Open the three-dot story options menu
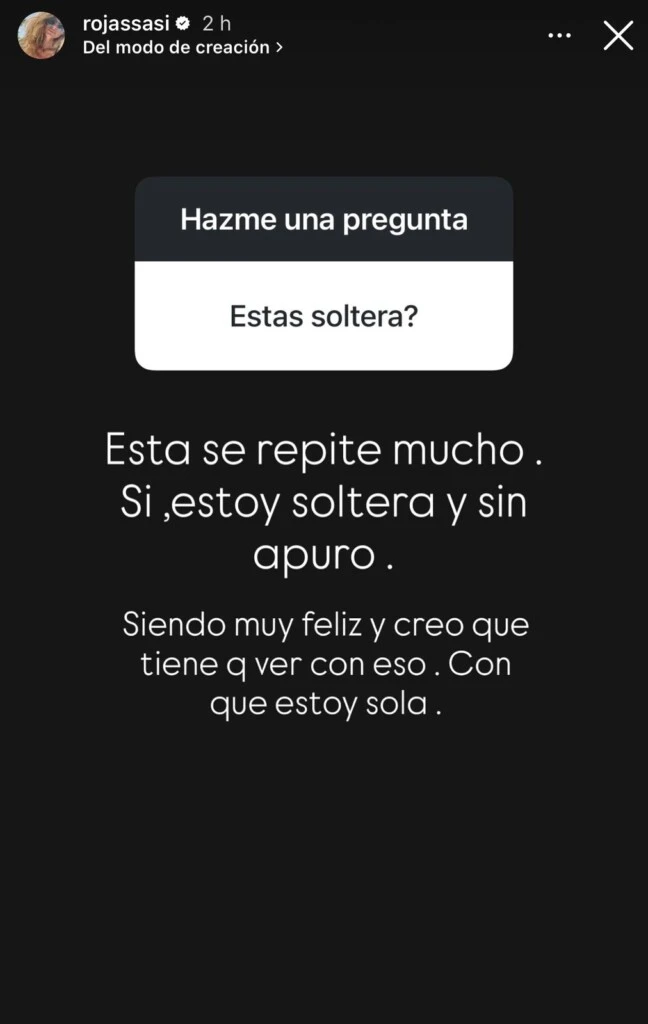 tap(561, 36)
